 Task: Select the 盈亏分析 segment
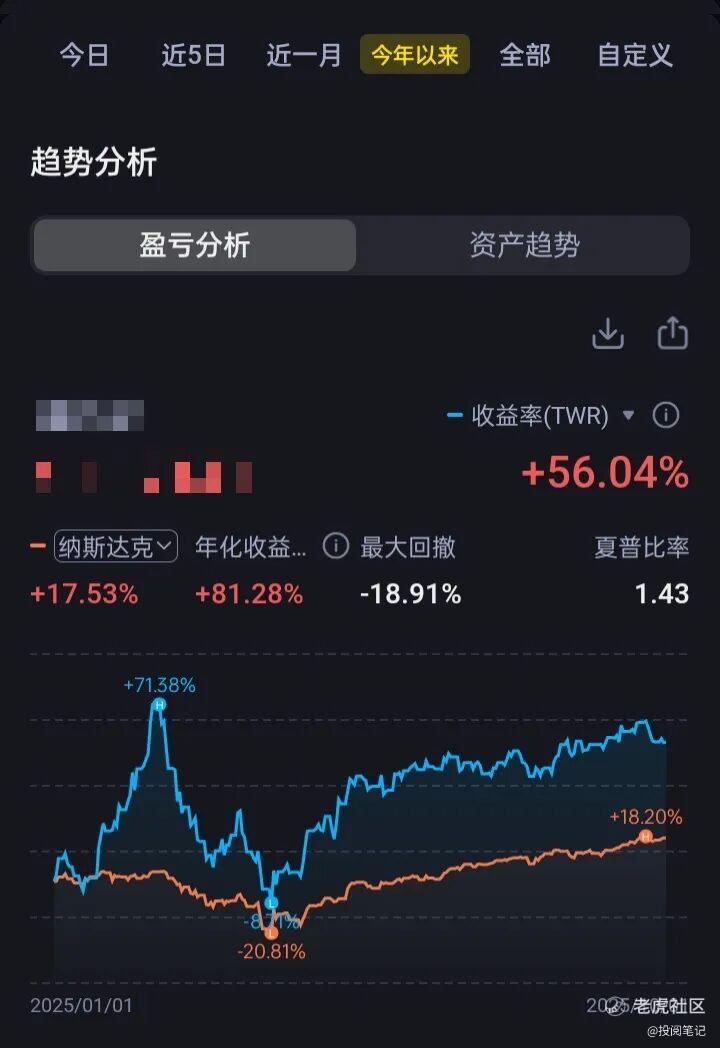pyautogui.click(x=195, y=245)
